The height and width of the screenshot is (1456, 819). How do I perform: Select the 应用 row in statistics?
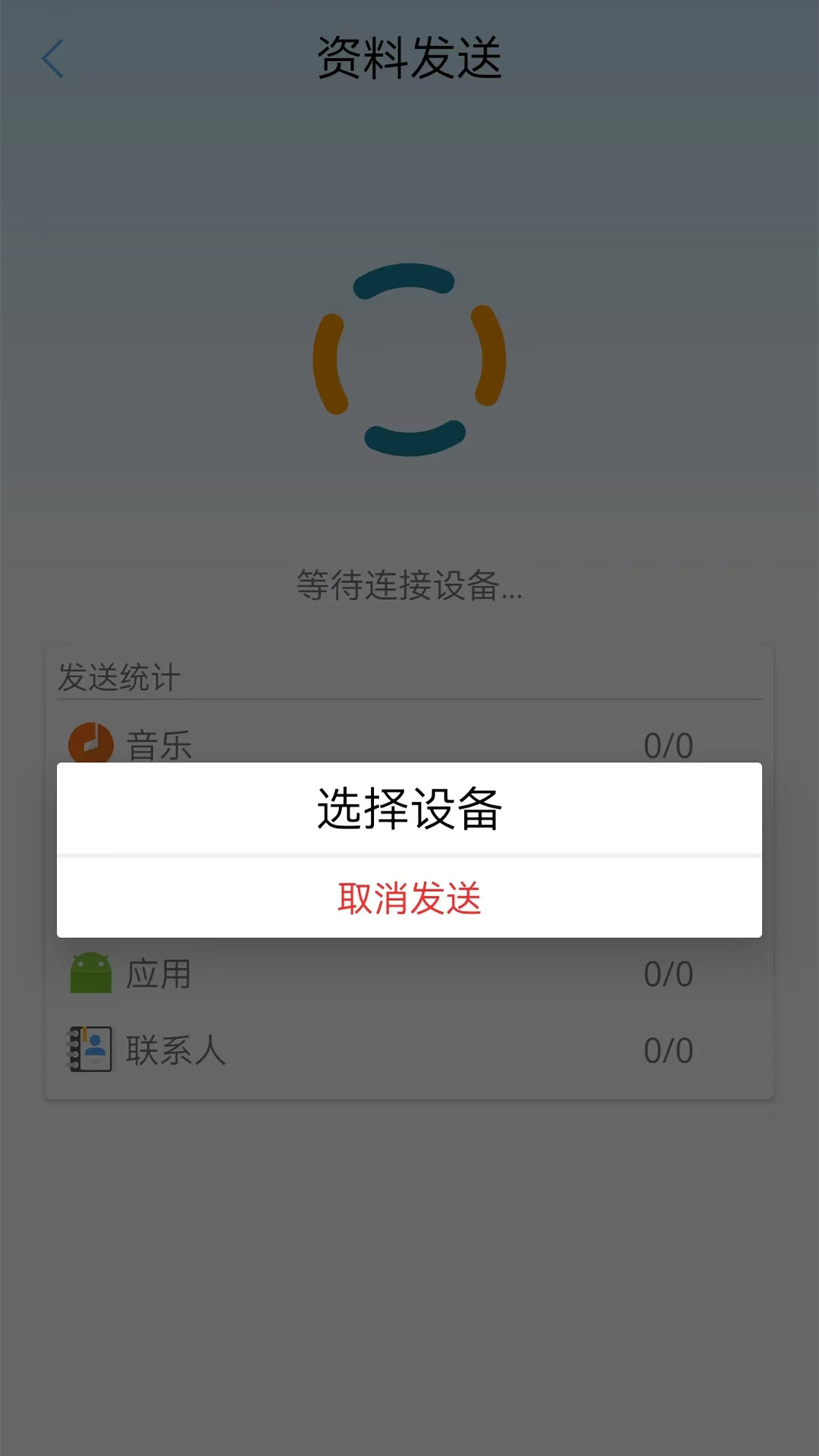point(158,973)
